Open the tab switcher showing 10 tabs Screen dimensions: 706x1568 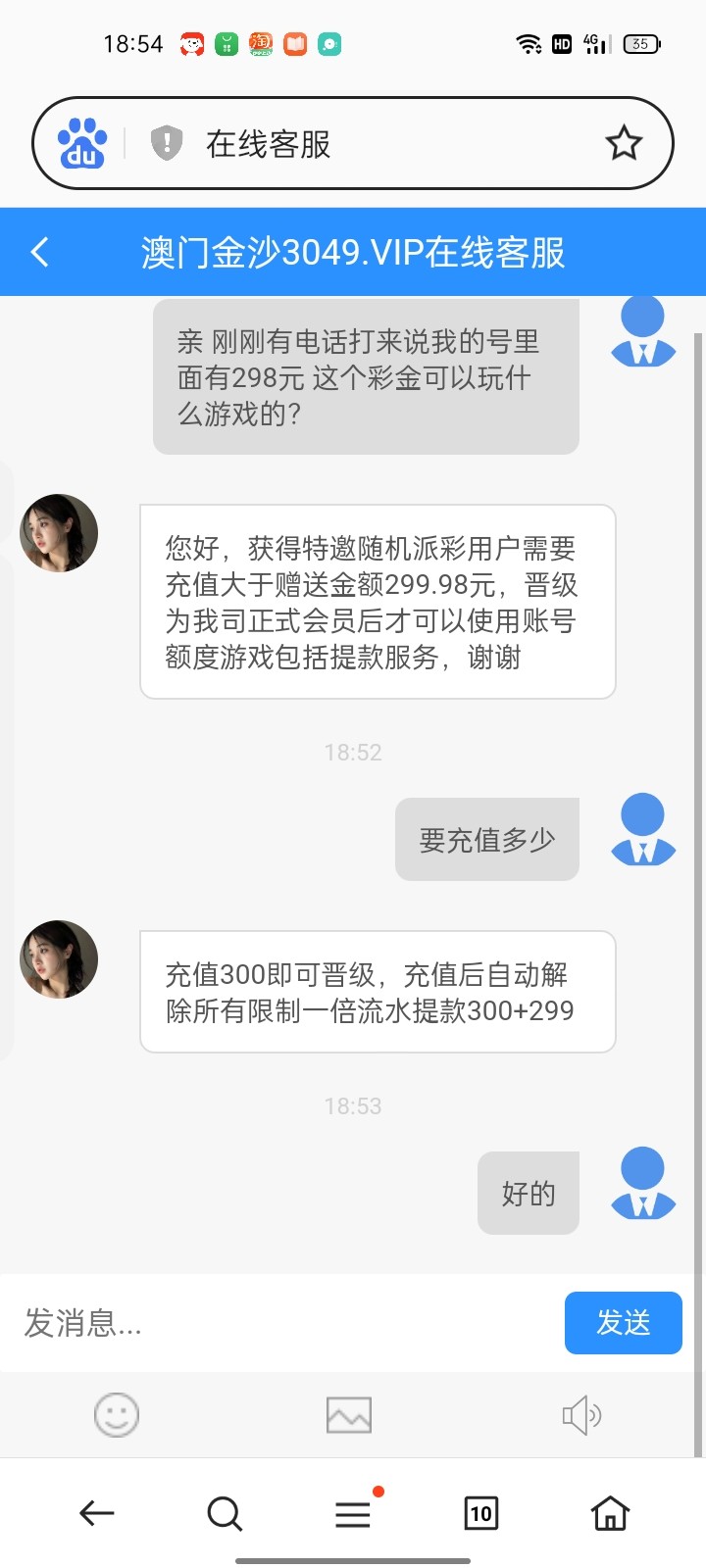[480, 1513]
